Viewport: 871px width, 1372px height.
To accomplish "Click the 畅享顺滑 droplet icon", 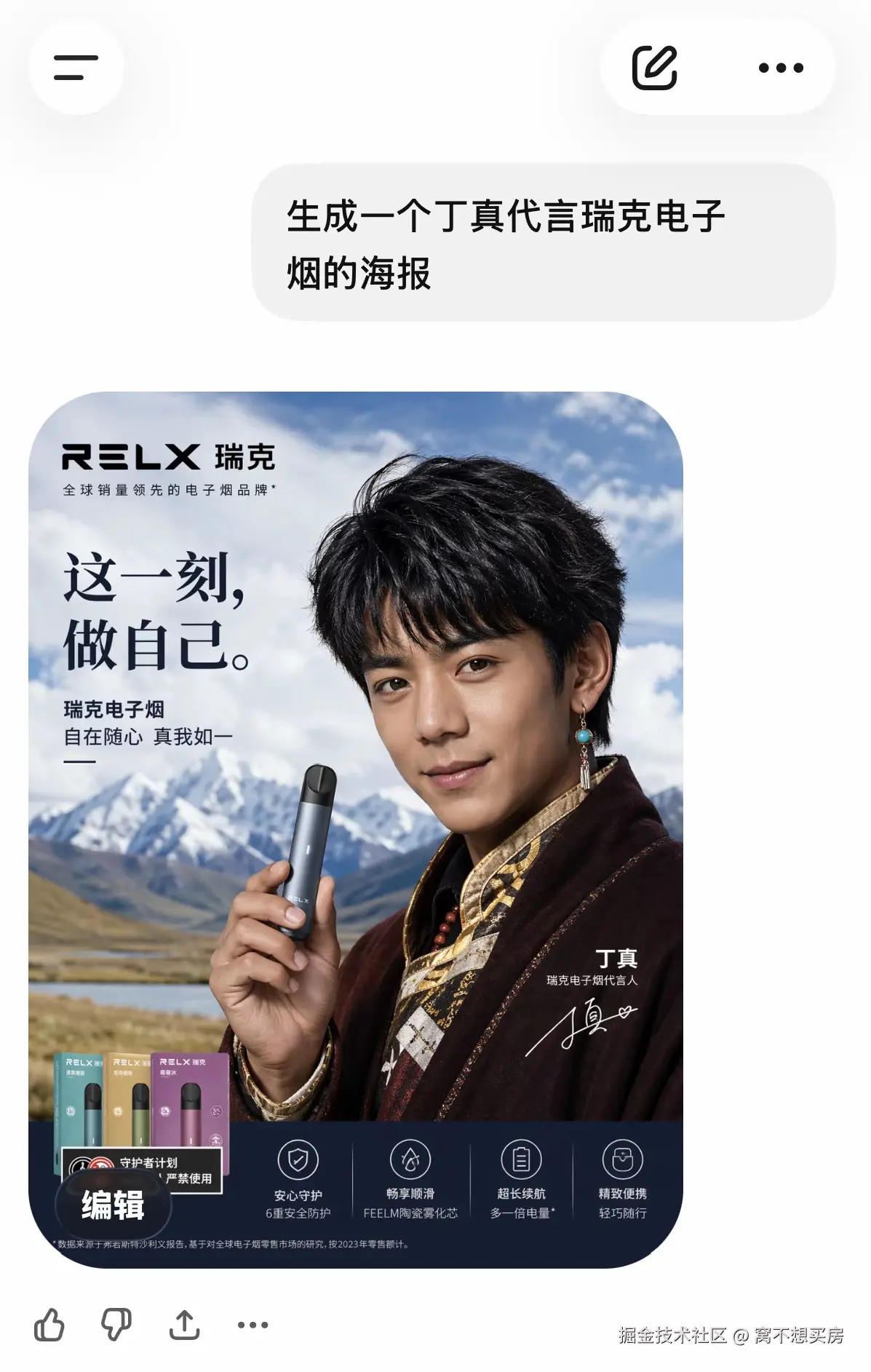I will tap(410, 1160).
